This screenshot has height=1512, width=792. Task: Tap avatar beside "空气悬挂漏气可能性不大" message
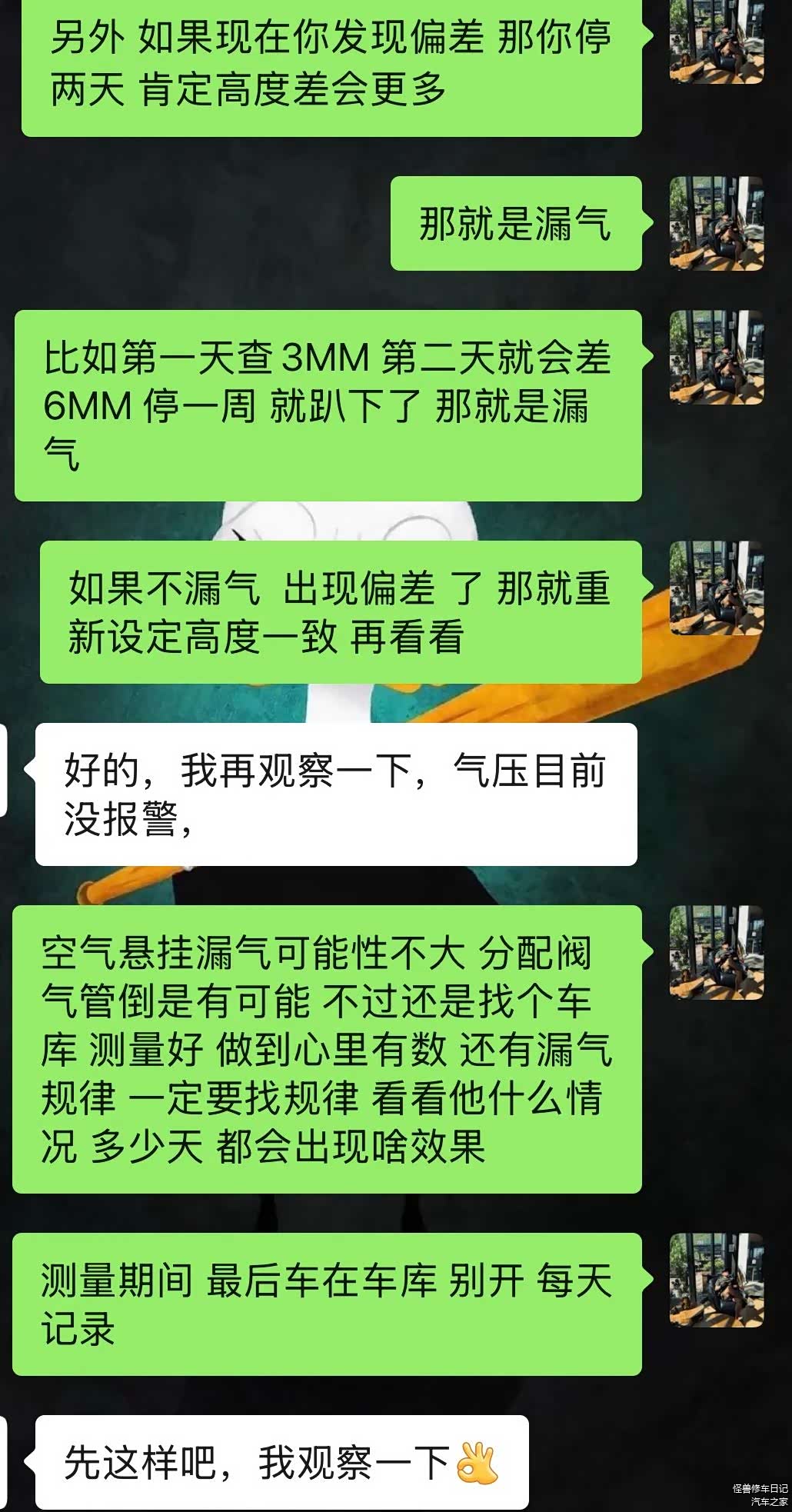tap(716, 952)
